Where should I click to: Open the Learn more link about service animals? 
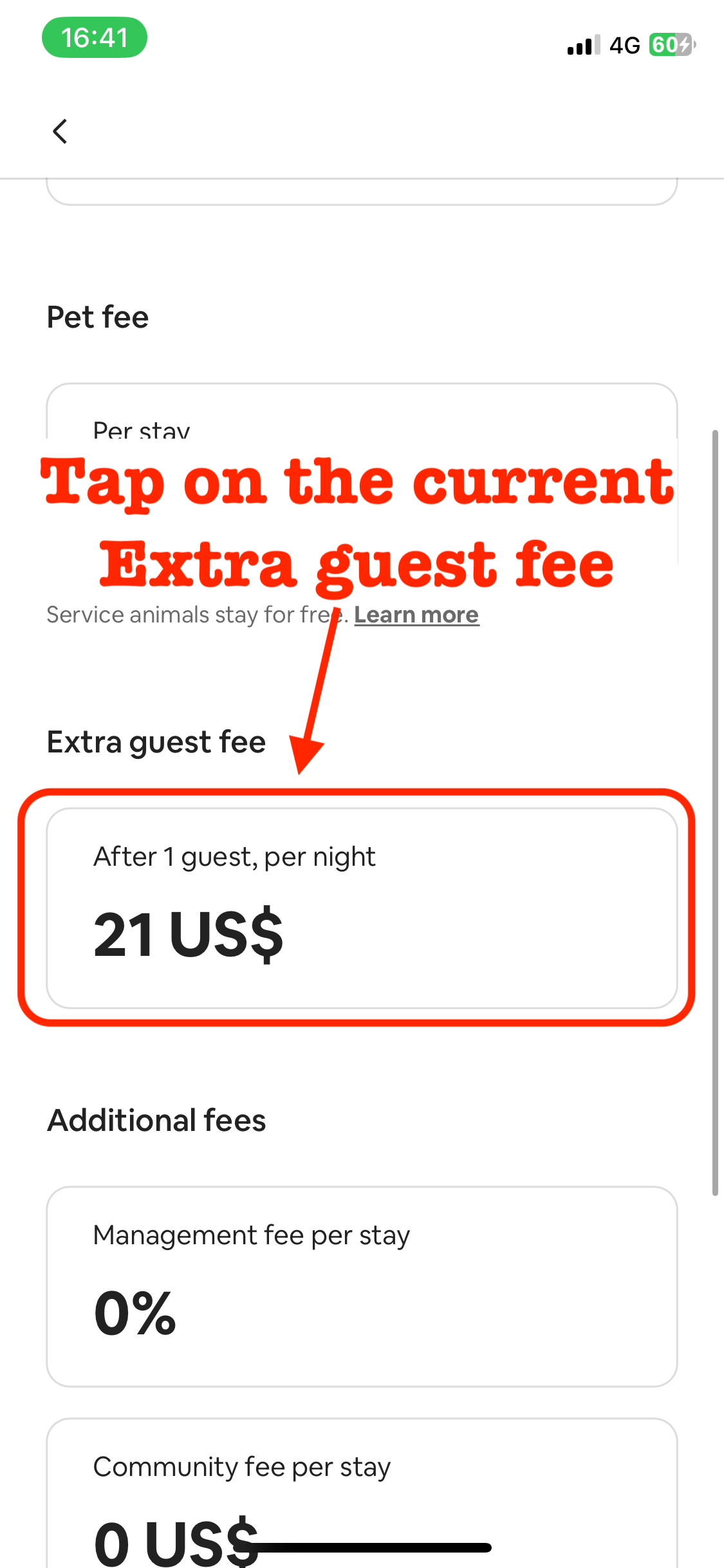(x=416, y=615)
